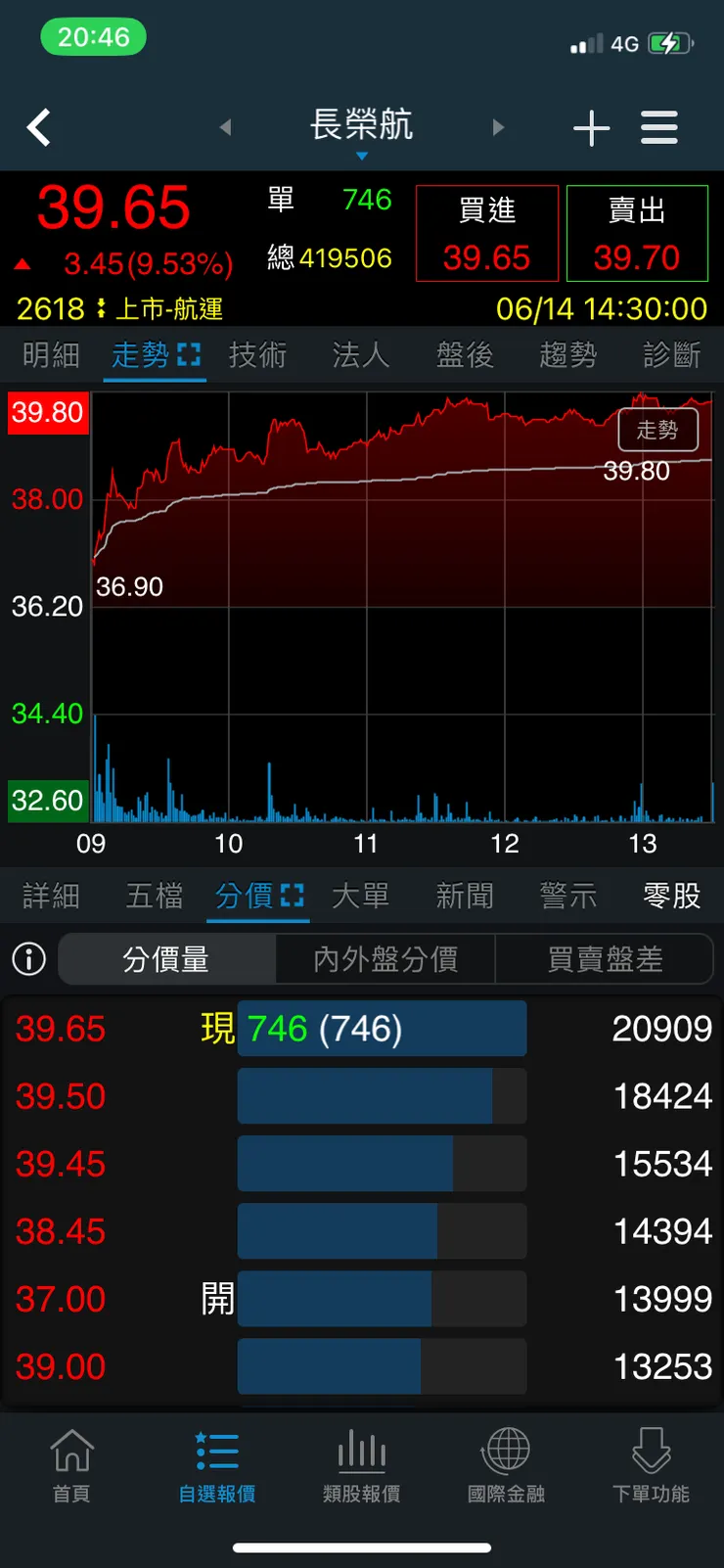Switch to the 技術 tab
This screenshot has height=1568, width=724.
click(257, 356)
